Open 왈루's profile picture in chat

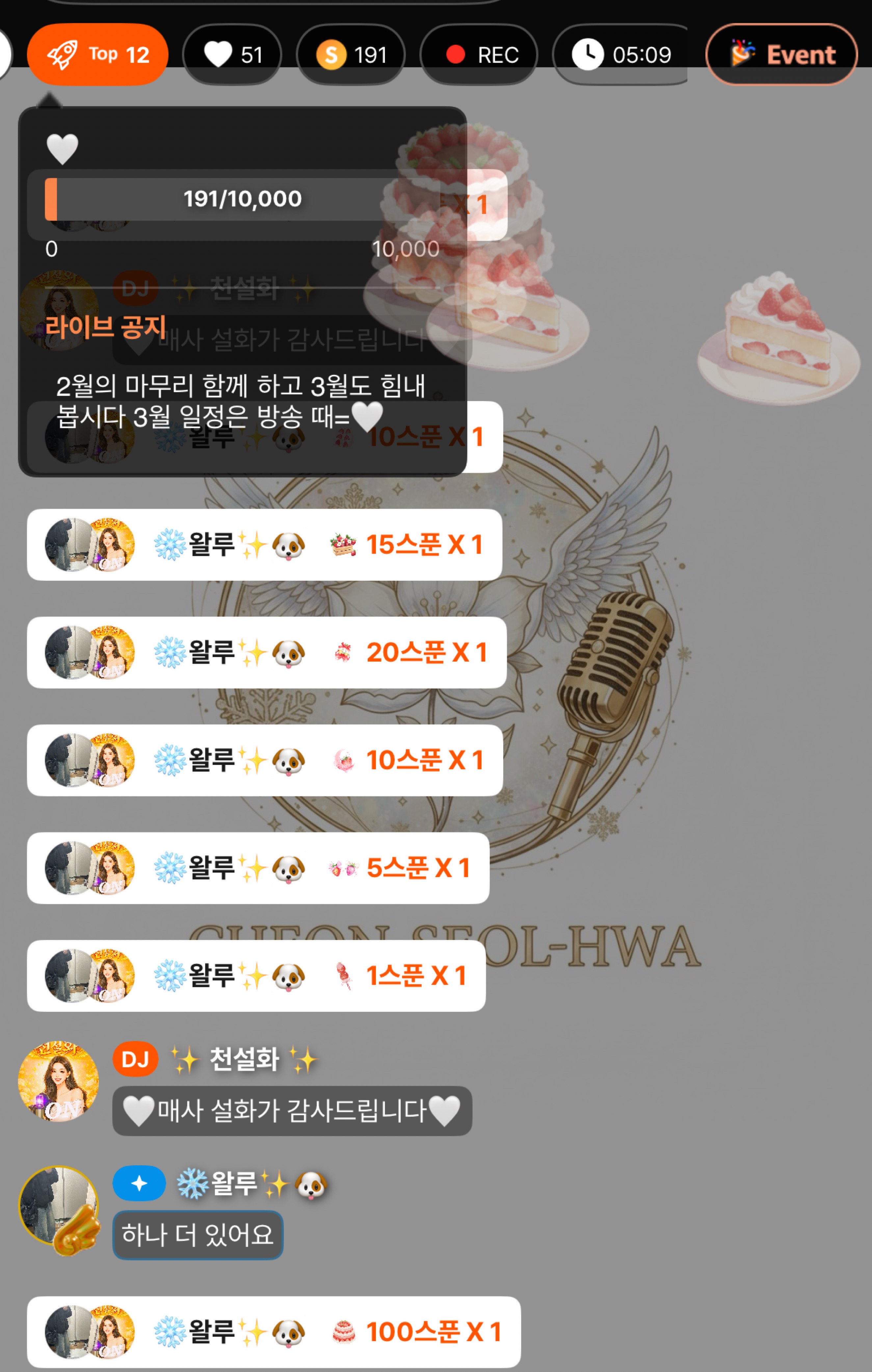(58, 1206)
